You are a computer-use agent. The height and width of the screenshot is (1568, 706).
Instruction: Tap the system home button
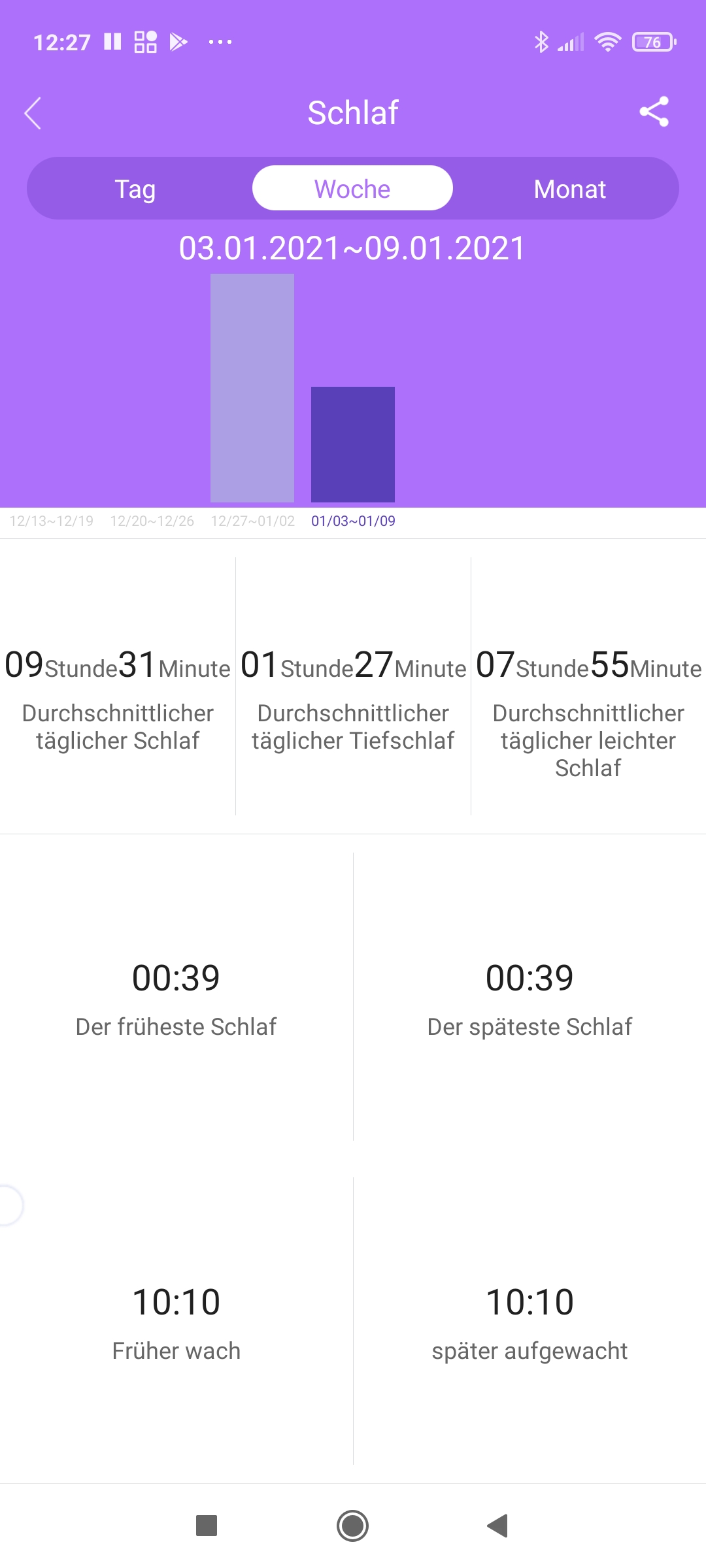tap(353, 1526)
